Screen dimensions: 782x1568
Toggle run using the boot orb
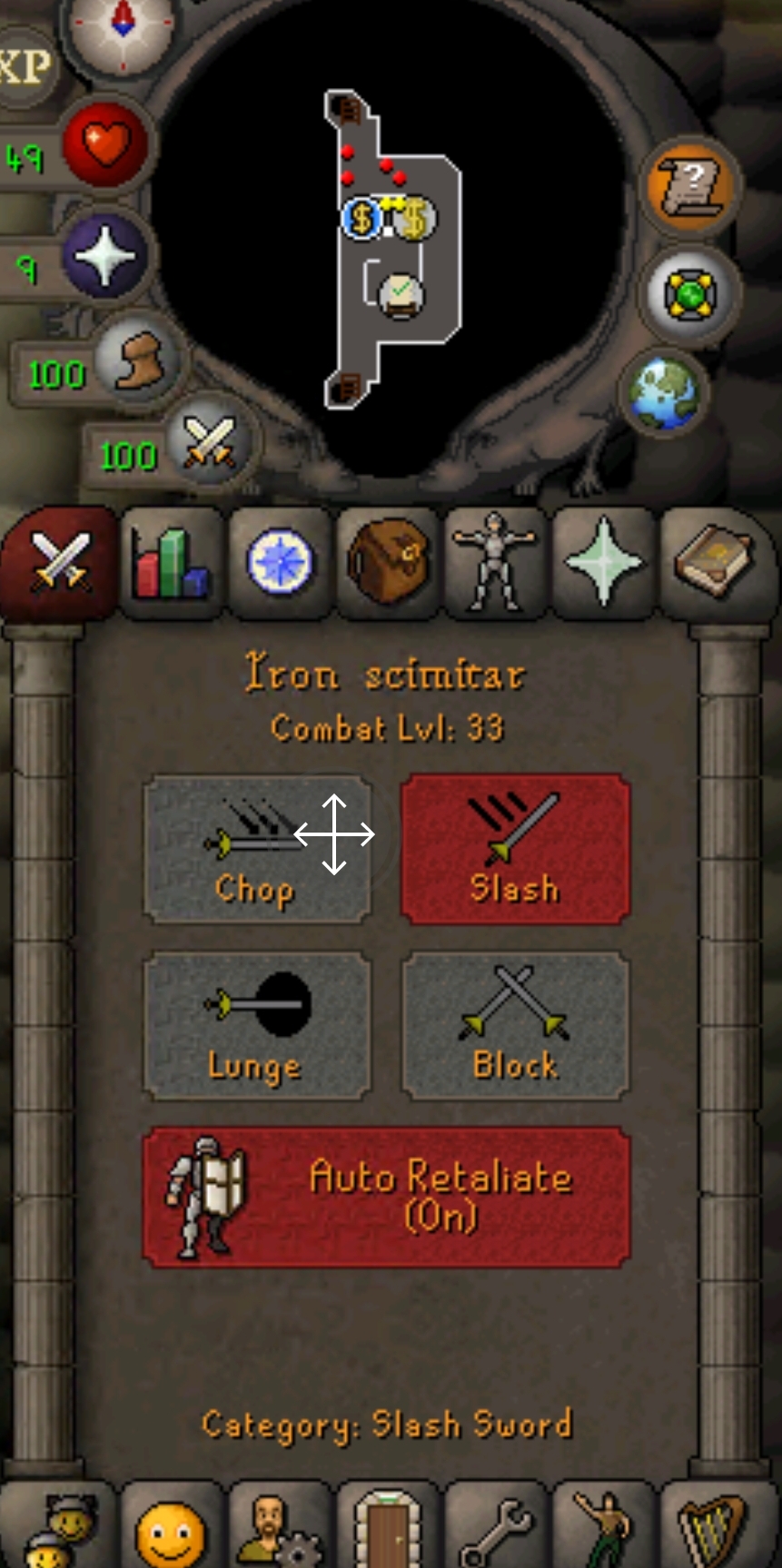tap(139, 360)
